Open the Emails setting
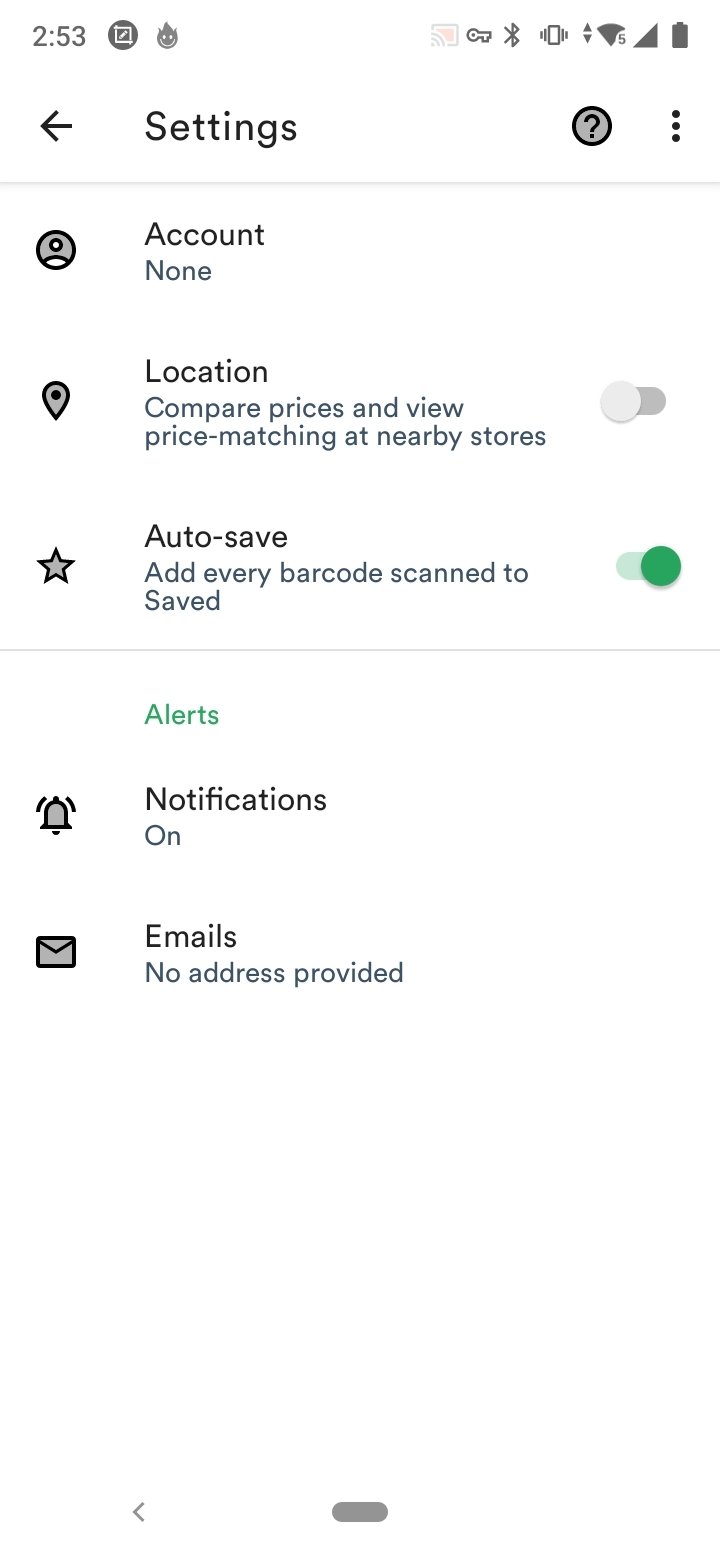 [x=360, y=953]
